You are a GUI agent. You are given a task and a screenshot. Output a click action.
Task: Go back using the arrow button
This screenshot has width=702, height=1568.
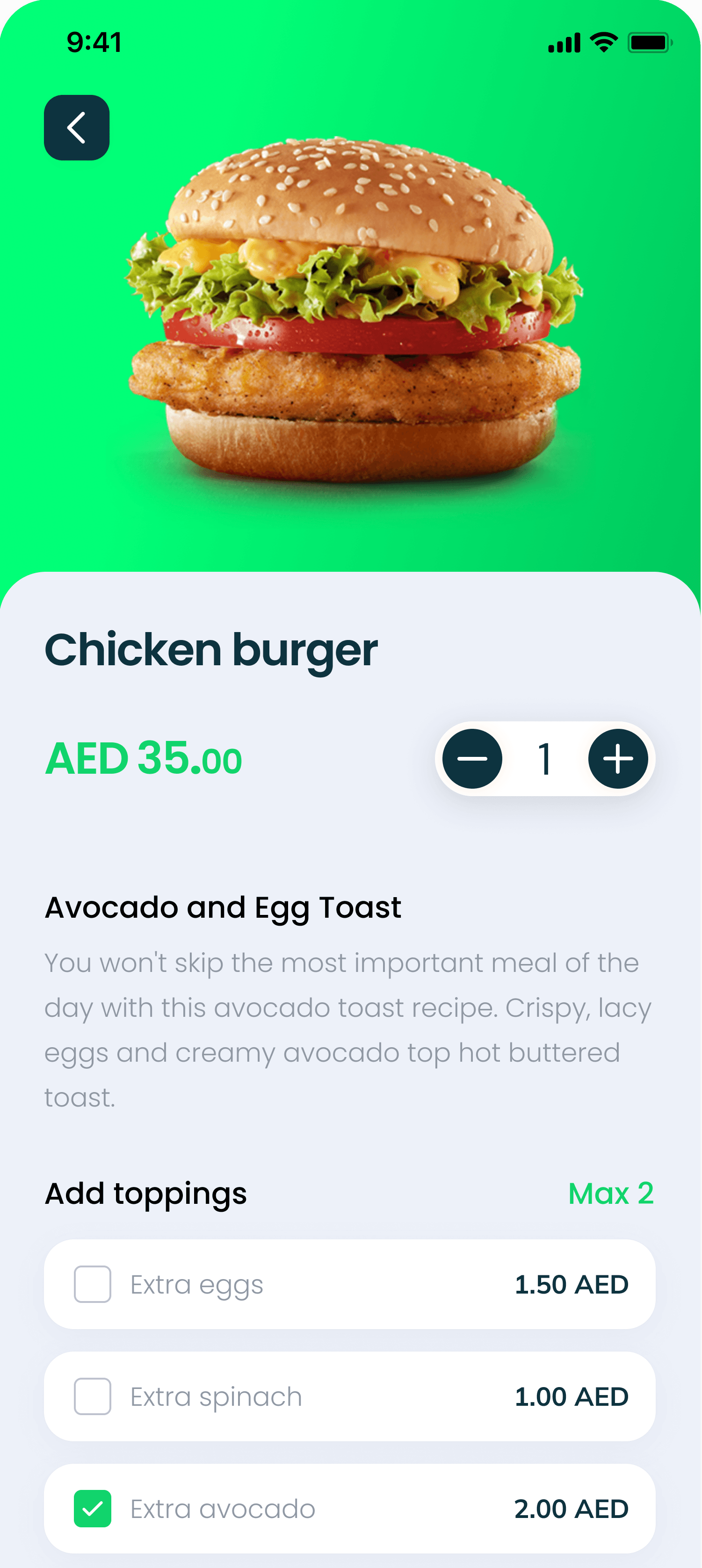(x=77, y=128)
